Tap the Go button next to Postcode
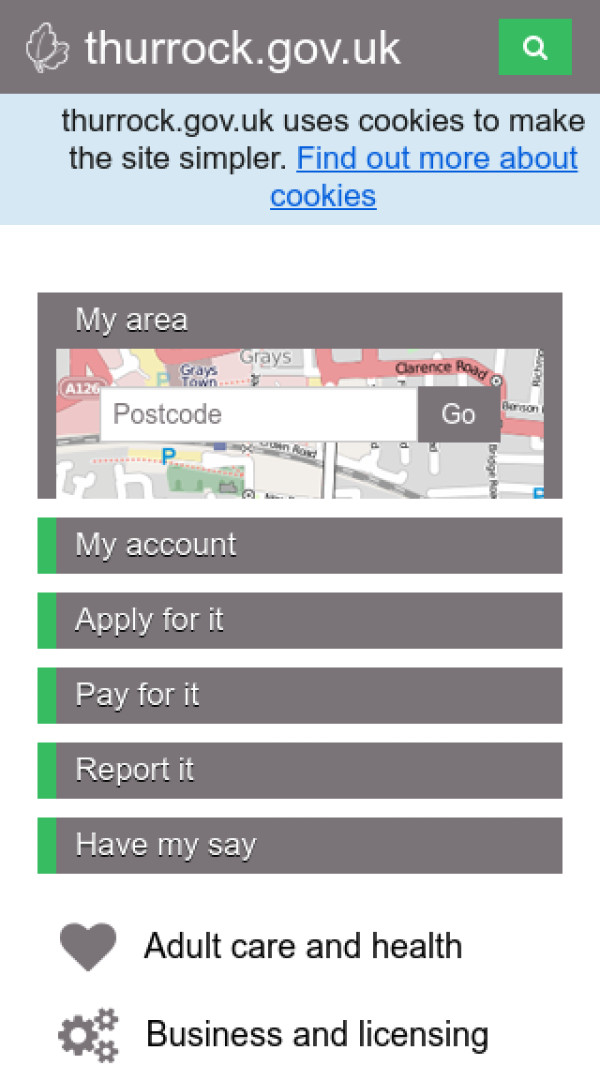This screenshot has height=1065, width=600. click(x=458, y=414)
